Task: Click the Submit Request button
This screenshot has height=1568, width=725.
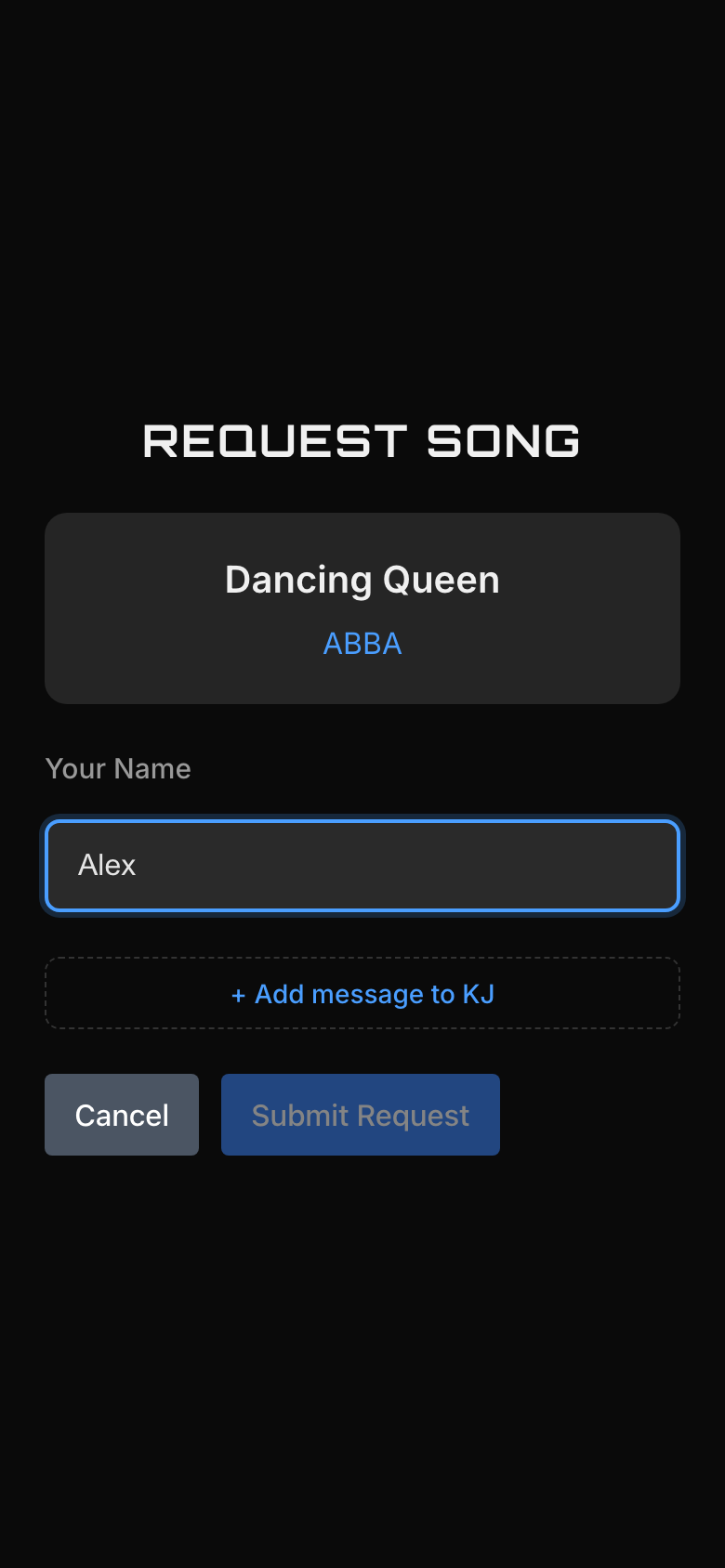Action: (x=360, y=1114)
